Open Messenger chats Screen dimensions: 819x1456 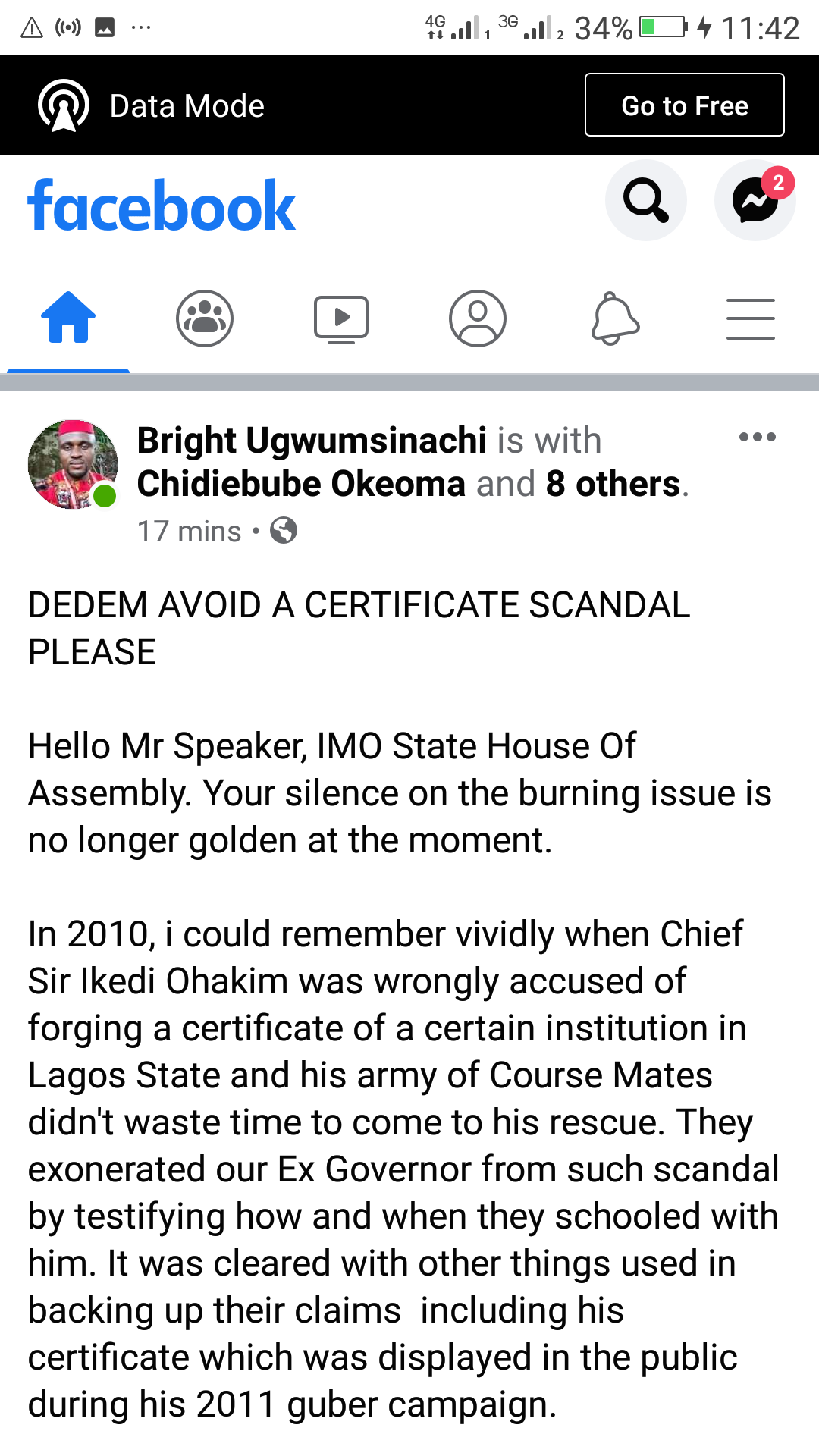pyautogui.click(x=755, y=200)
